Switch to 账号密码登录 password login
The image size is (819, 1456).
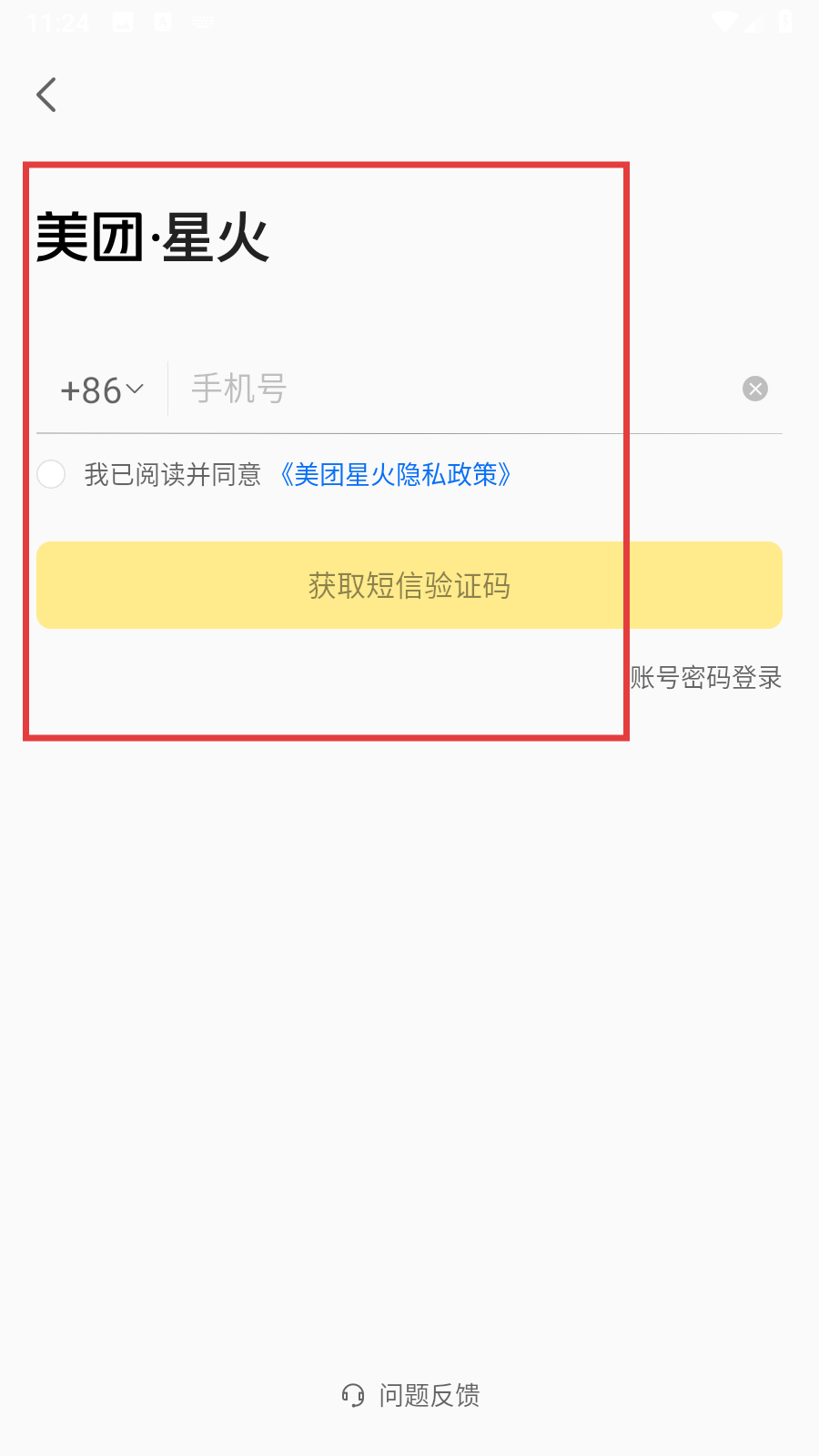[706, 677]
